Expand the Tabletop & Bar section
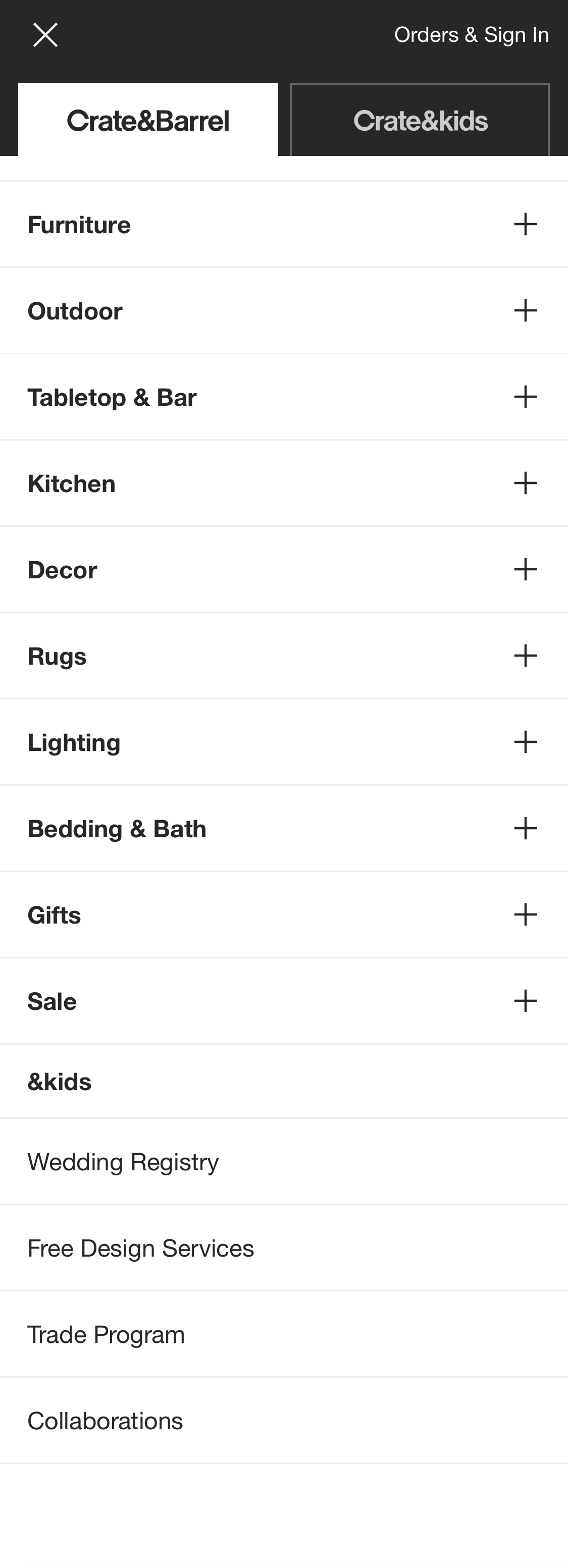 pos(526,397)
